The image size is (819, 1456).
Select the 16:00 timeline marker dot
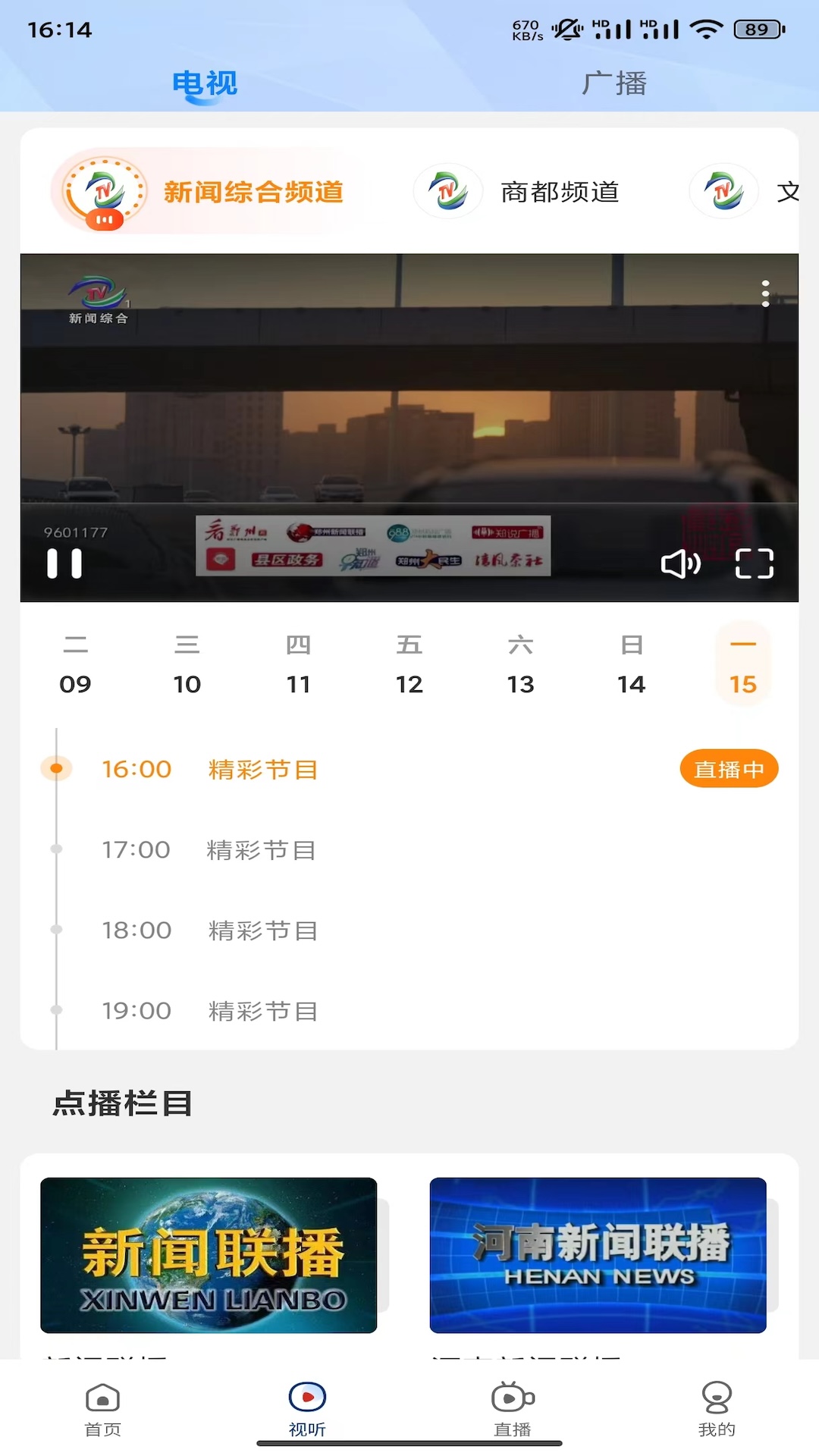58,768
